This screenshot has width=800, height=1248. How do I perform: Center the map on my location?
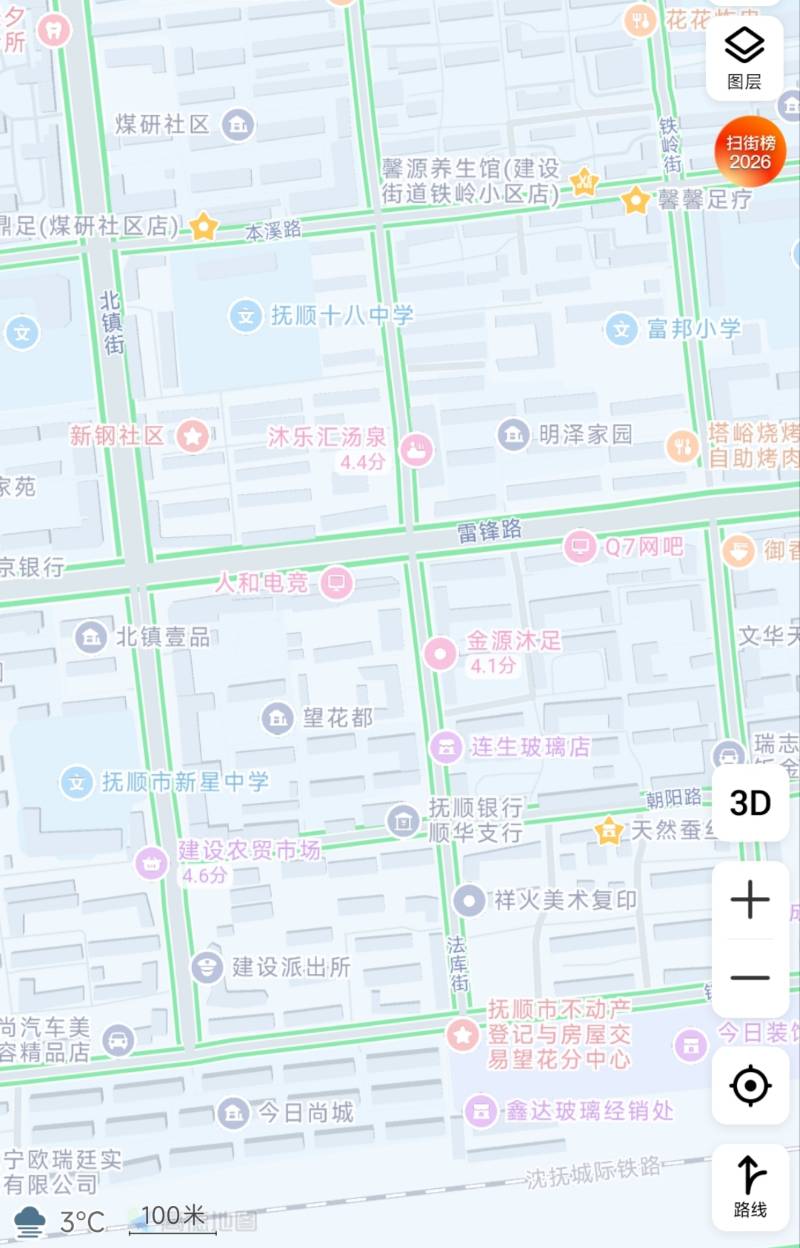click(x=750, y=1085)
